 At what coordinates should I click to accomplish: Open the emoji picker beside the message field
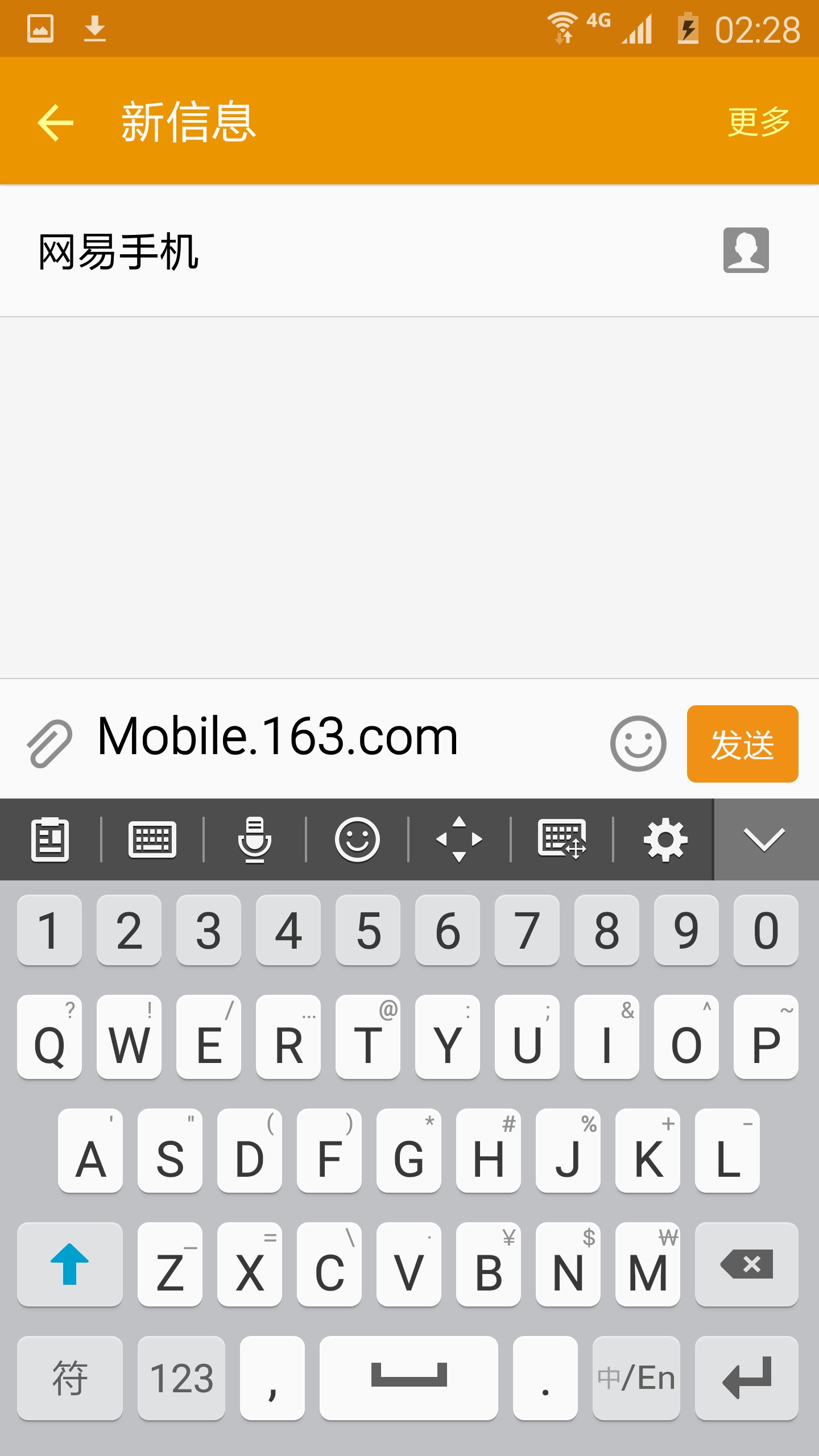pos(638,743)
